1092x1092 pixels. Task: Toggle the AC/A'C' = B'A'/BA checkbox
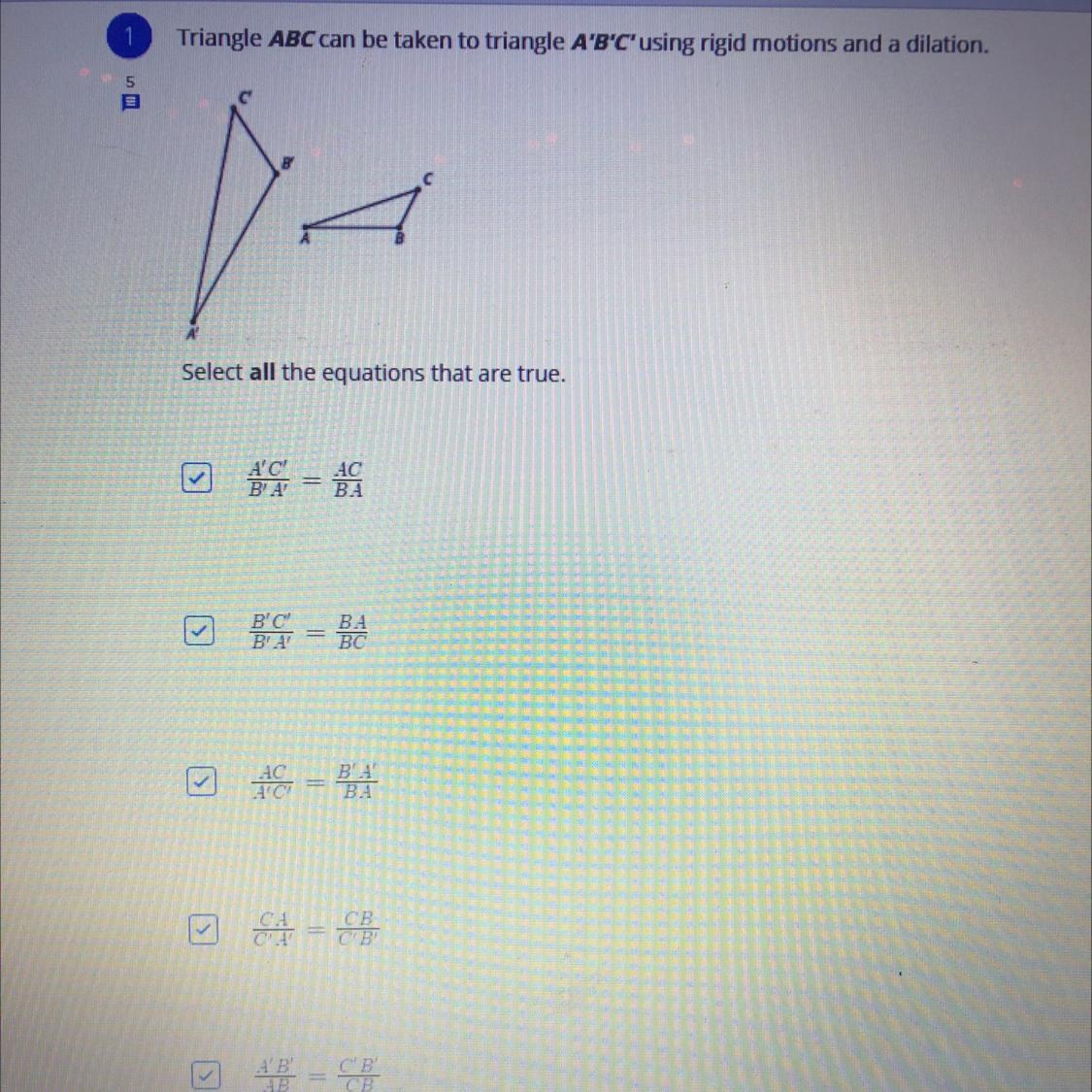pyautogui.click(x=200, y=781)
